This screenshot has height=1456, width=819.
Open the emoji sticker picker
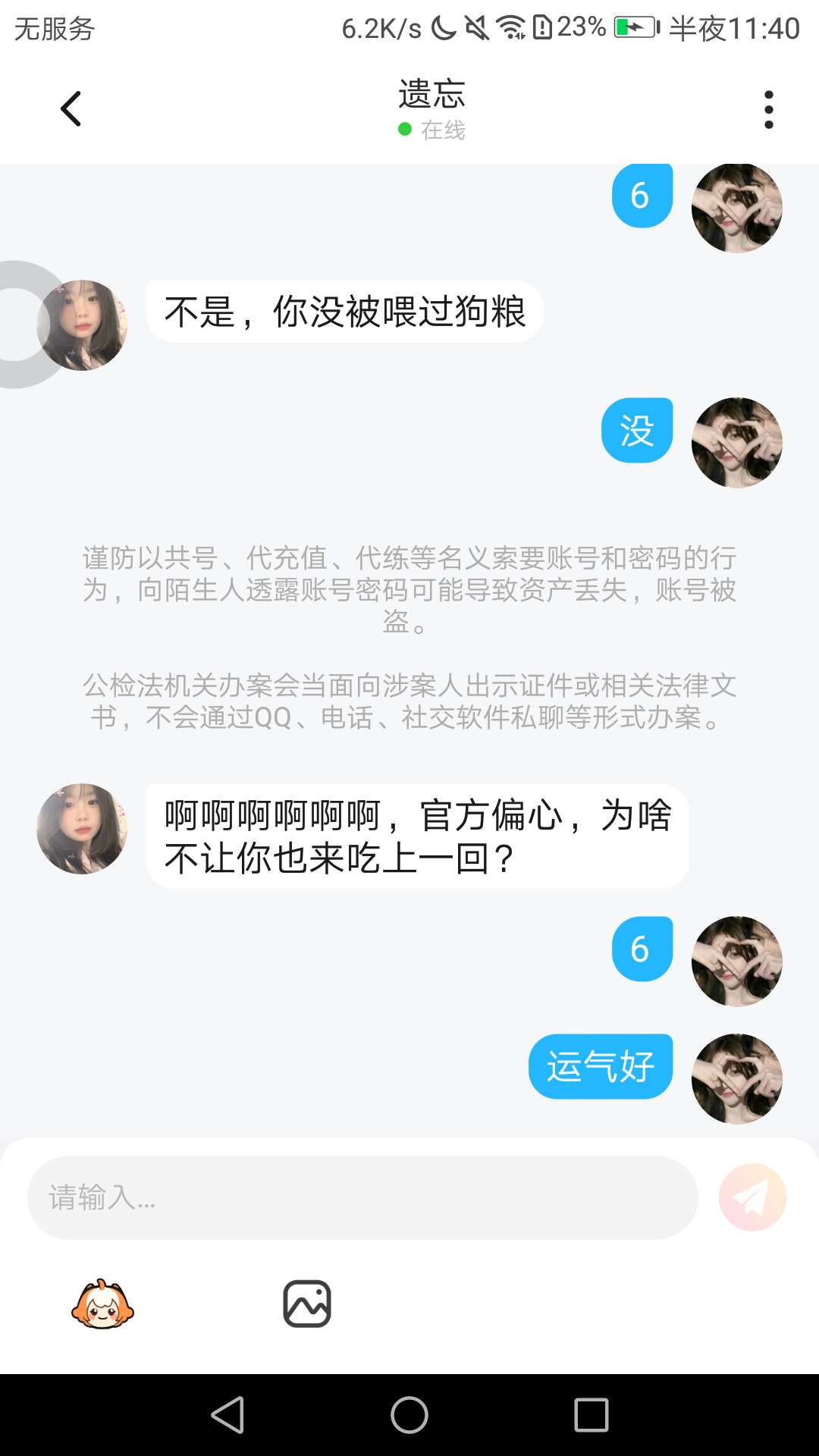[102, 1304]
